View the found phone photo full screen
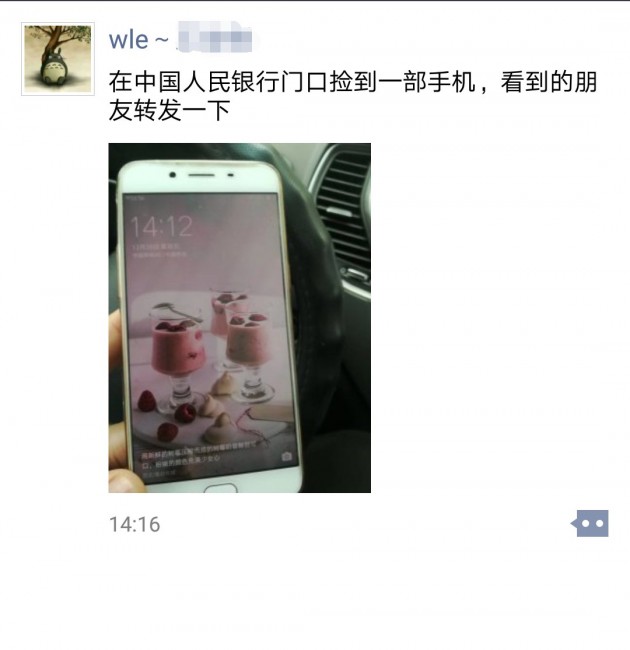This screenshot has height=650, width=630. [239, 318]
